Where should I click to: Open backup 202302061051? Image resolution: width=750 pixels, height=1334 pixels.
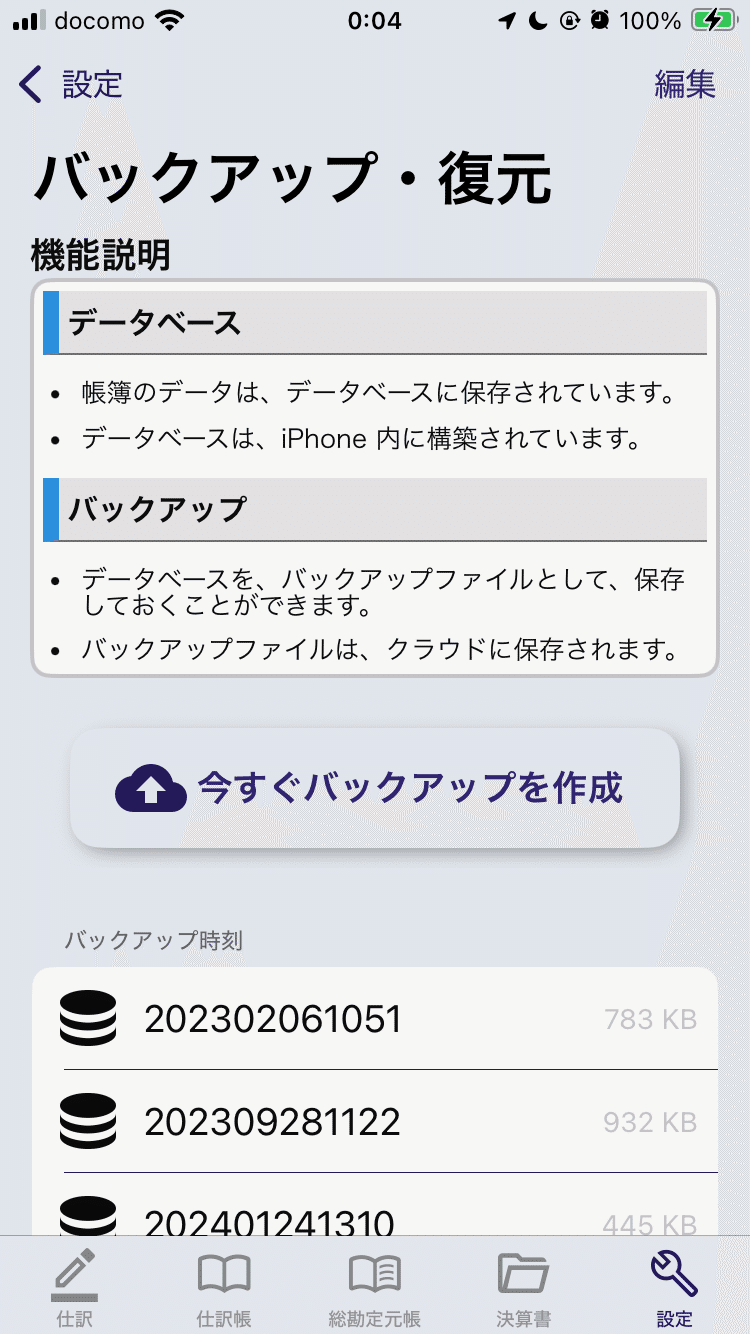click(x=375, y=1019)
